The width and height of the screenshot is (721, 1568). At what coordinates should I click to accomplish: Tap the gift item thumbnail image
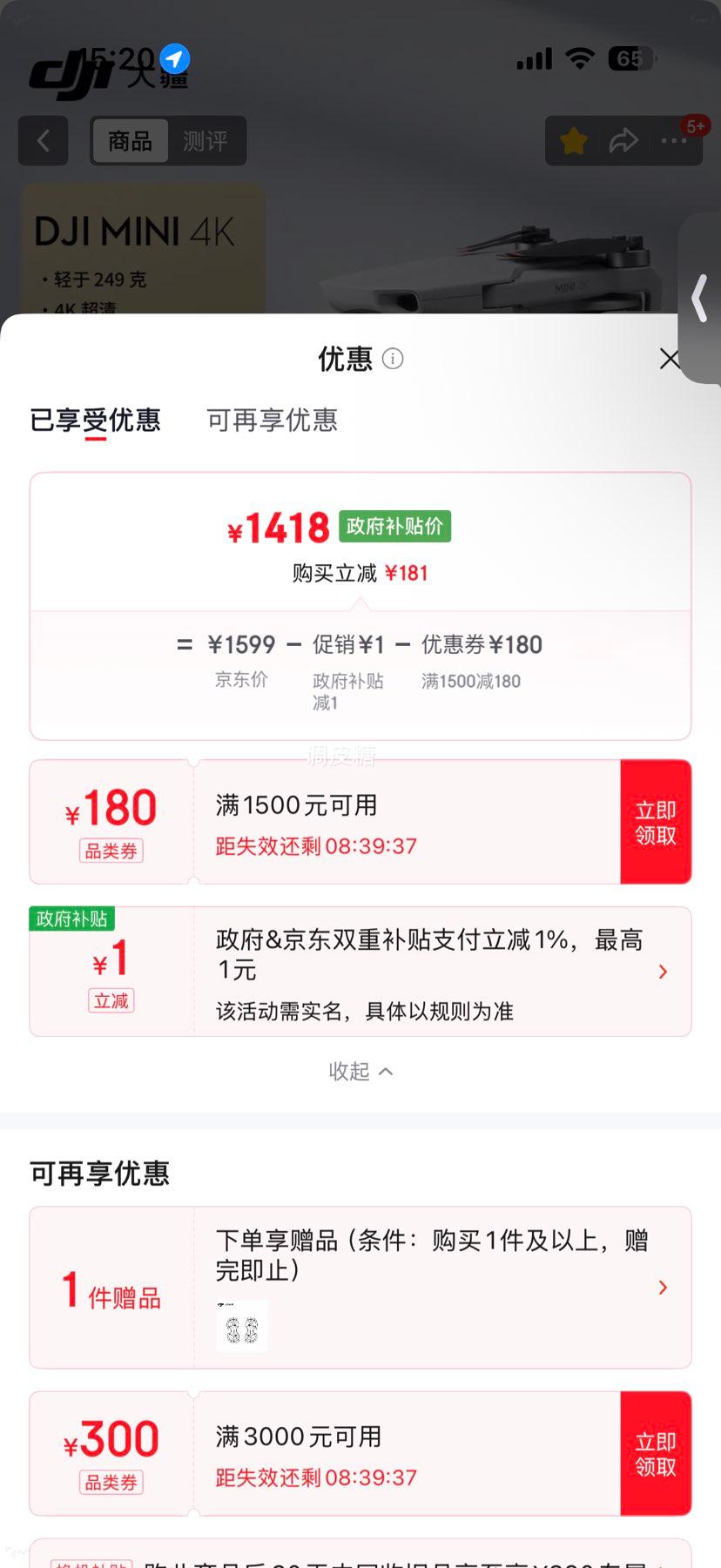tap(241, 1326)
